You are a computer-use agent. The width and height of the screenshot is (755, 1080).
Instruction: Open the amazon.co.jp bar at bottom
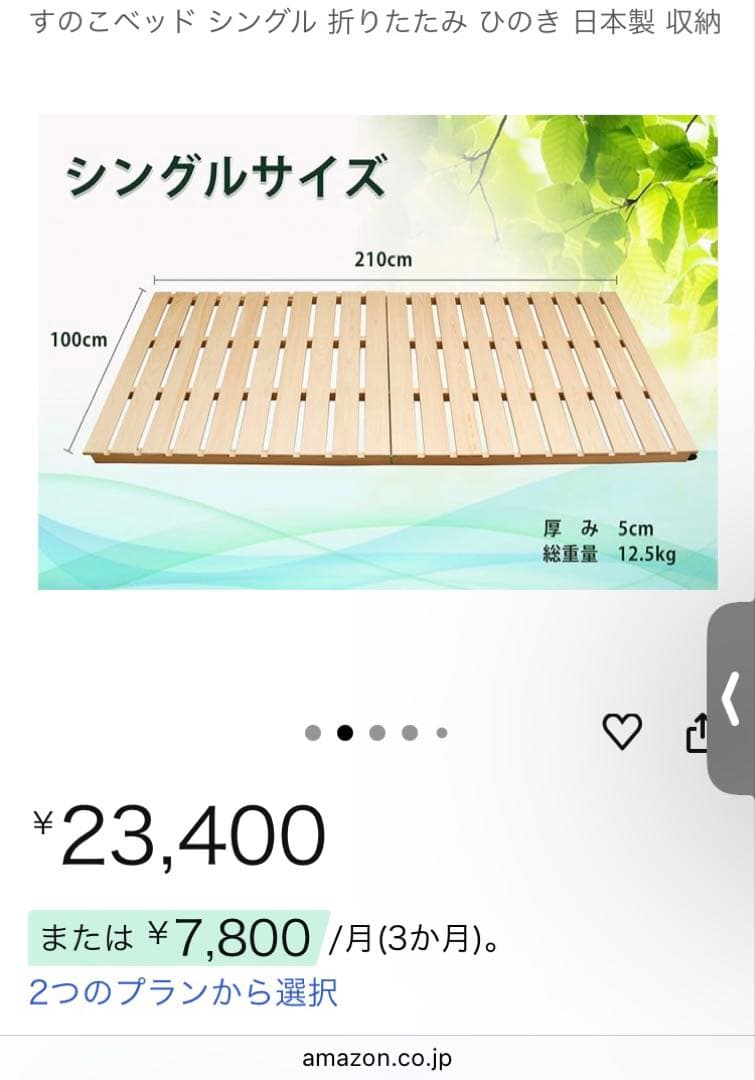tap(377, 1055)
